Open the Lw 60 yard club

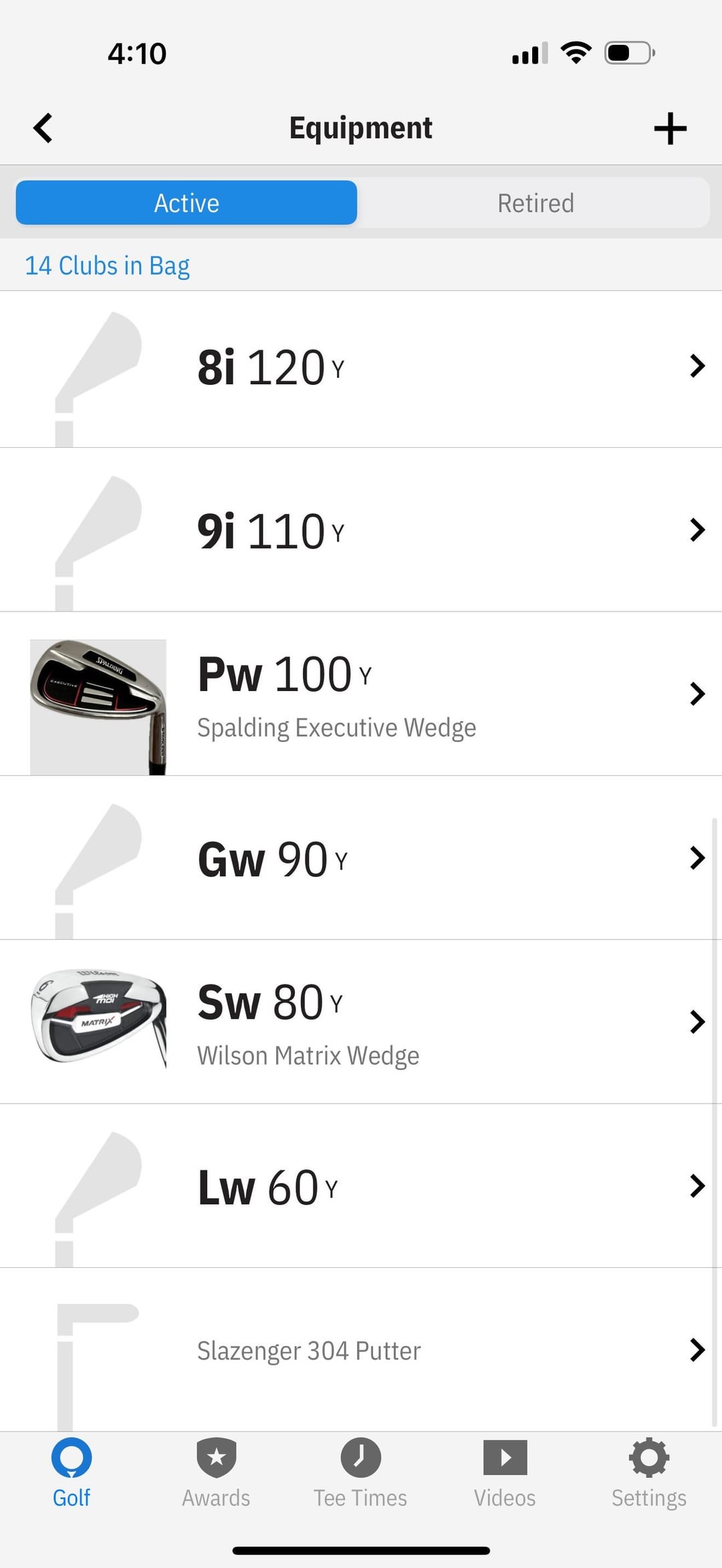[361, 1186]
